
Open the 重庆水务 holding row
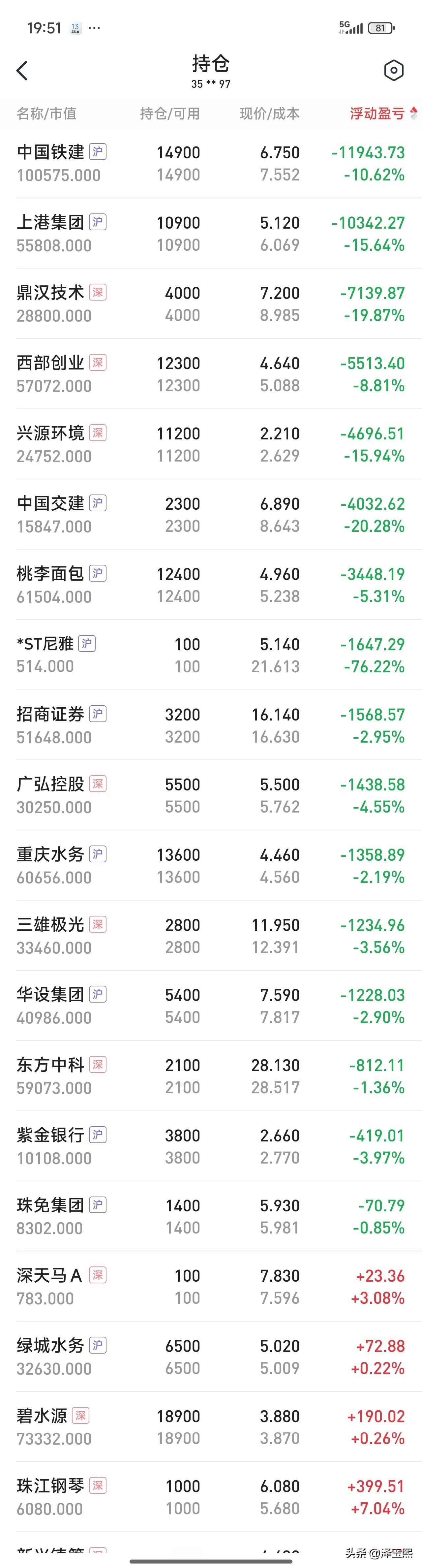coord(211,866)
